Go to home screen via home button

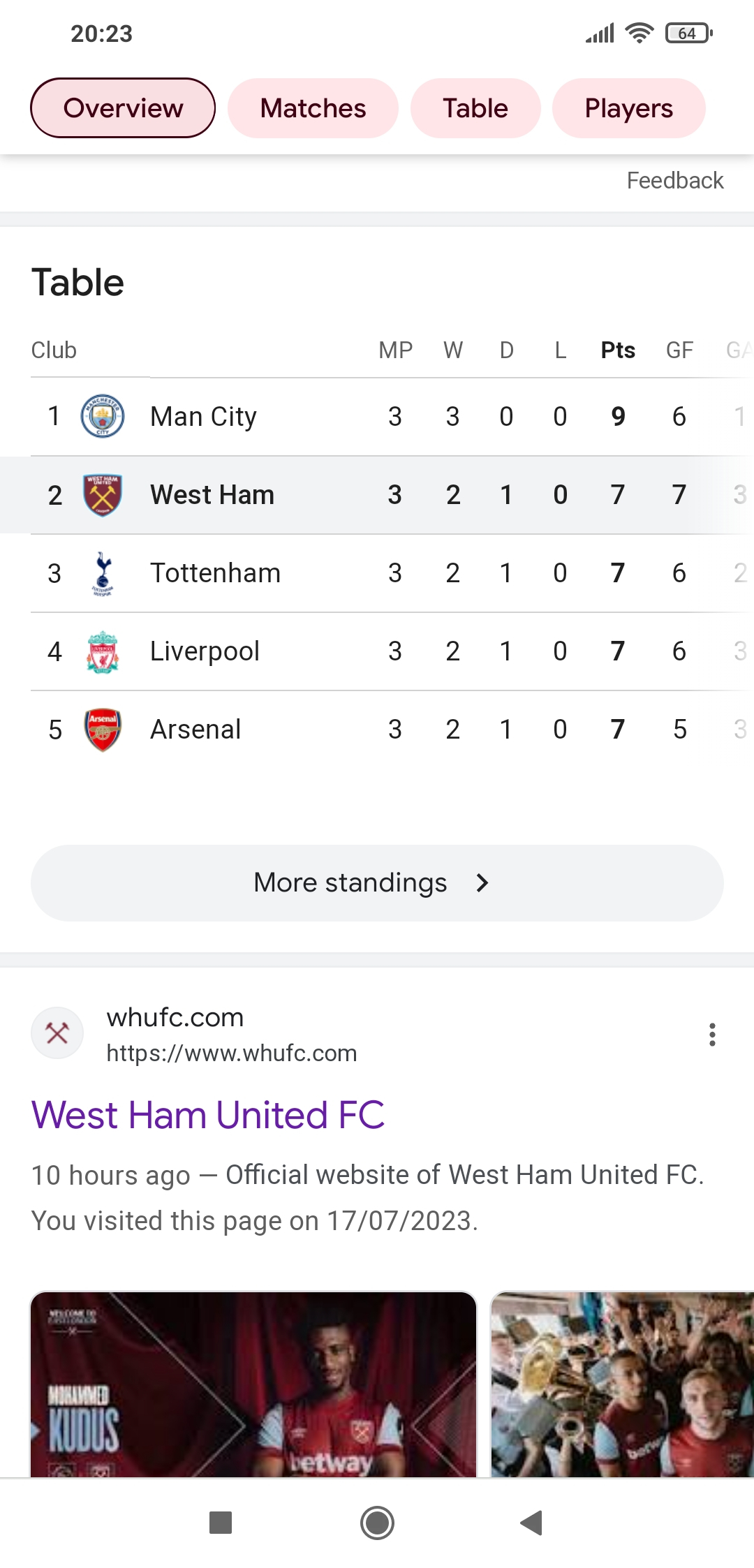(x=377, y=1523)
